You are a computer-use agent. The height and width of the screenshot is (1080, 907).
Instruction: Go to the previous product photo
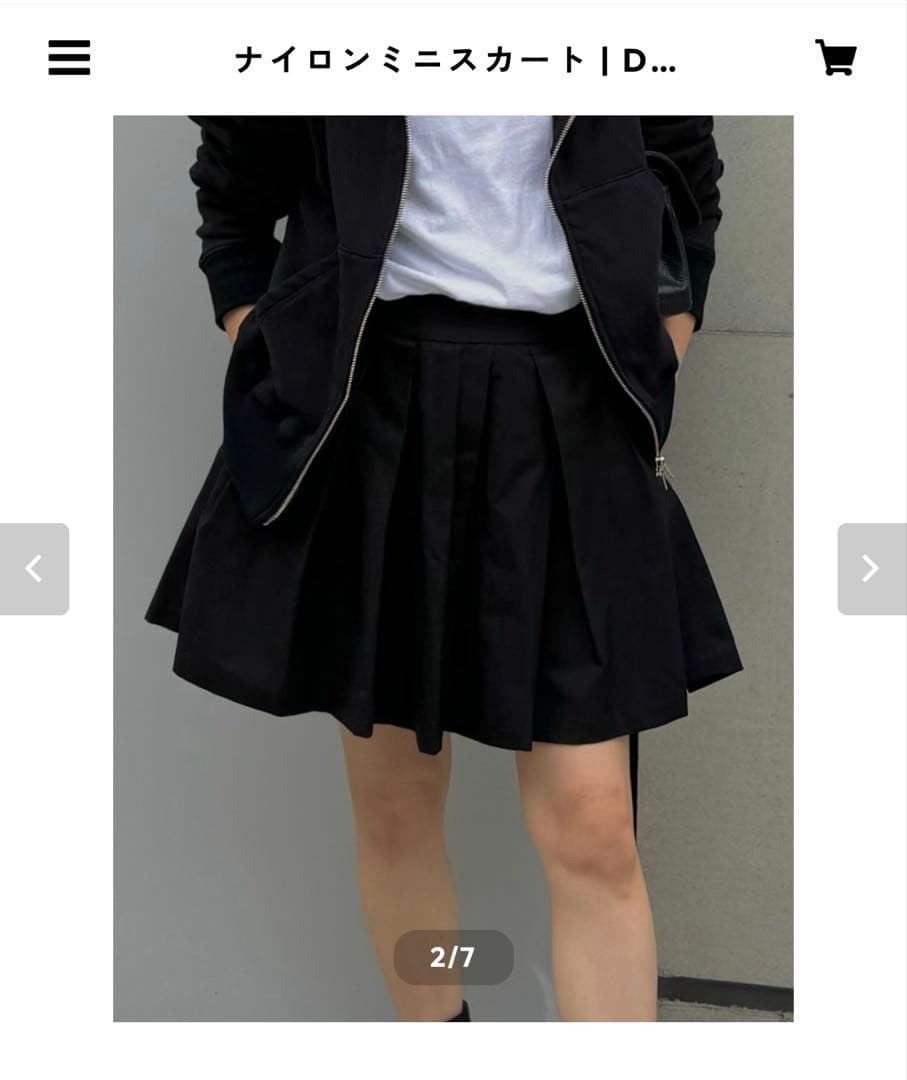click(x=34, y=569)
